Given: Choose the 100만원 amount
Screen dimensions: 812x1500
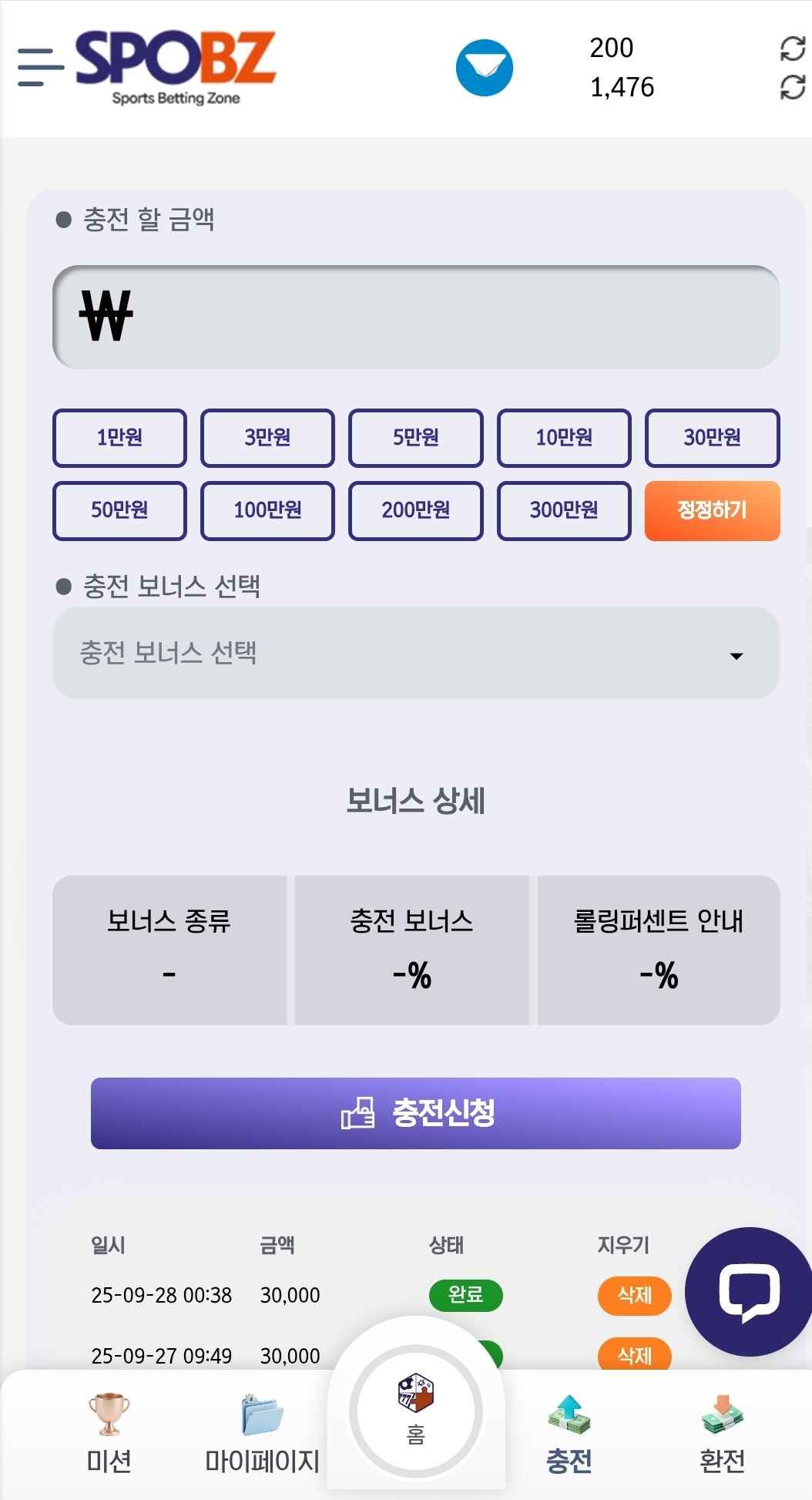Looking at the screenshot, I should coord(267,510).
